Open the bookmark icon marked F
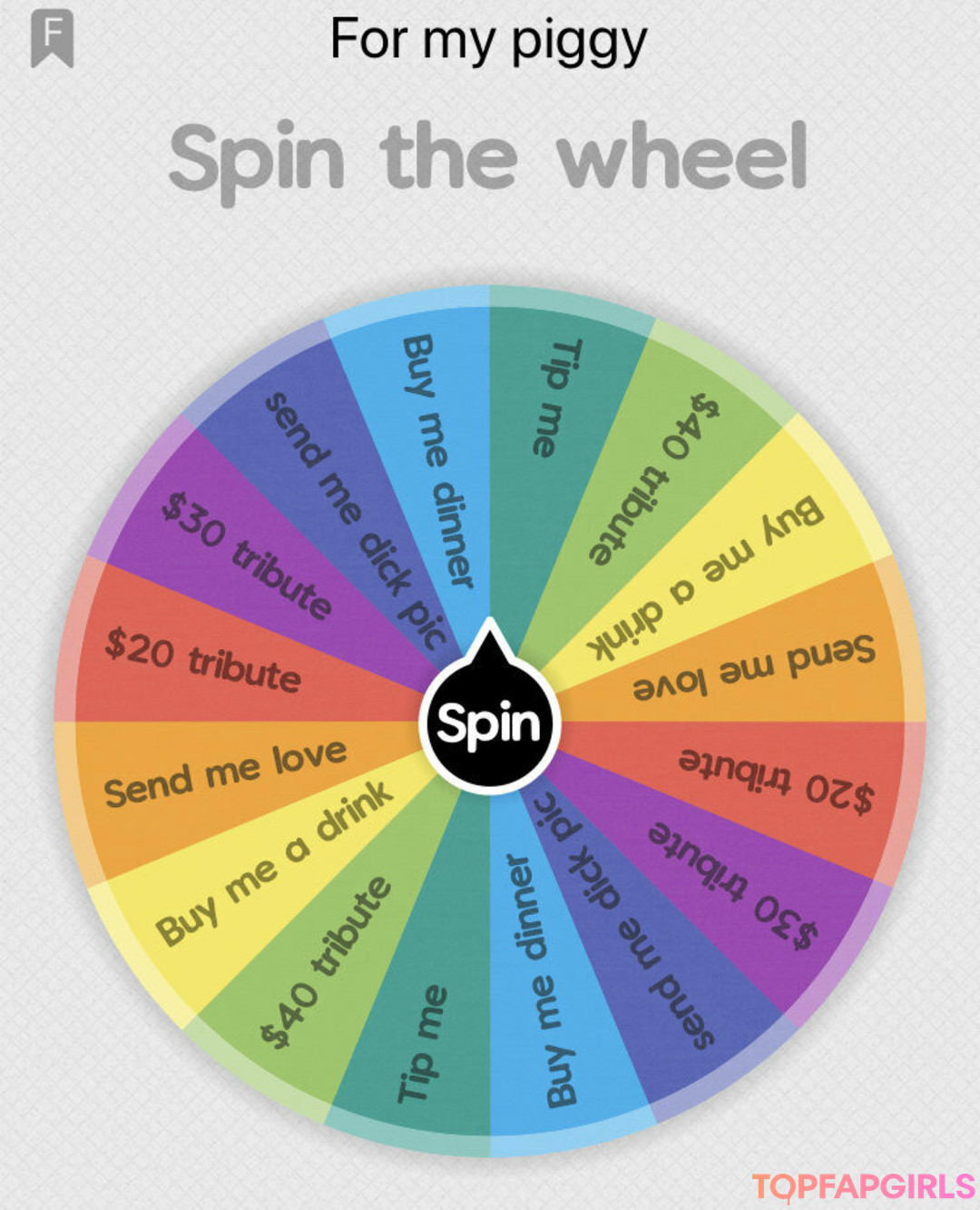Viewport: 980px width, 1210px height. (x=52, y=39)
